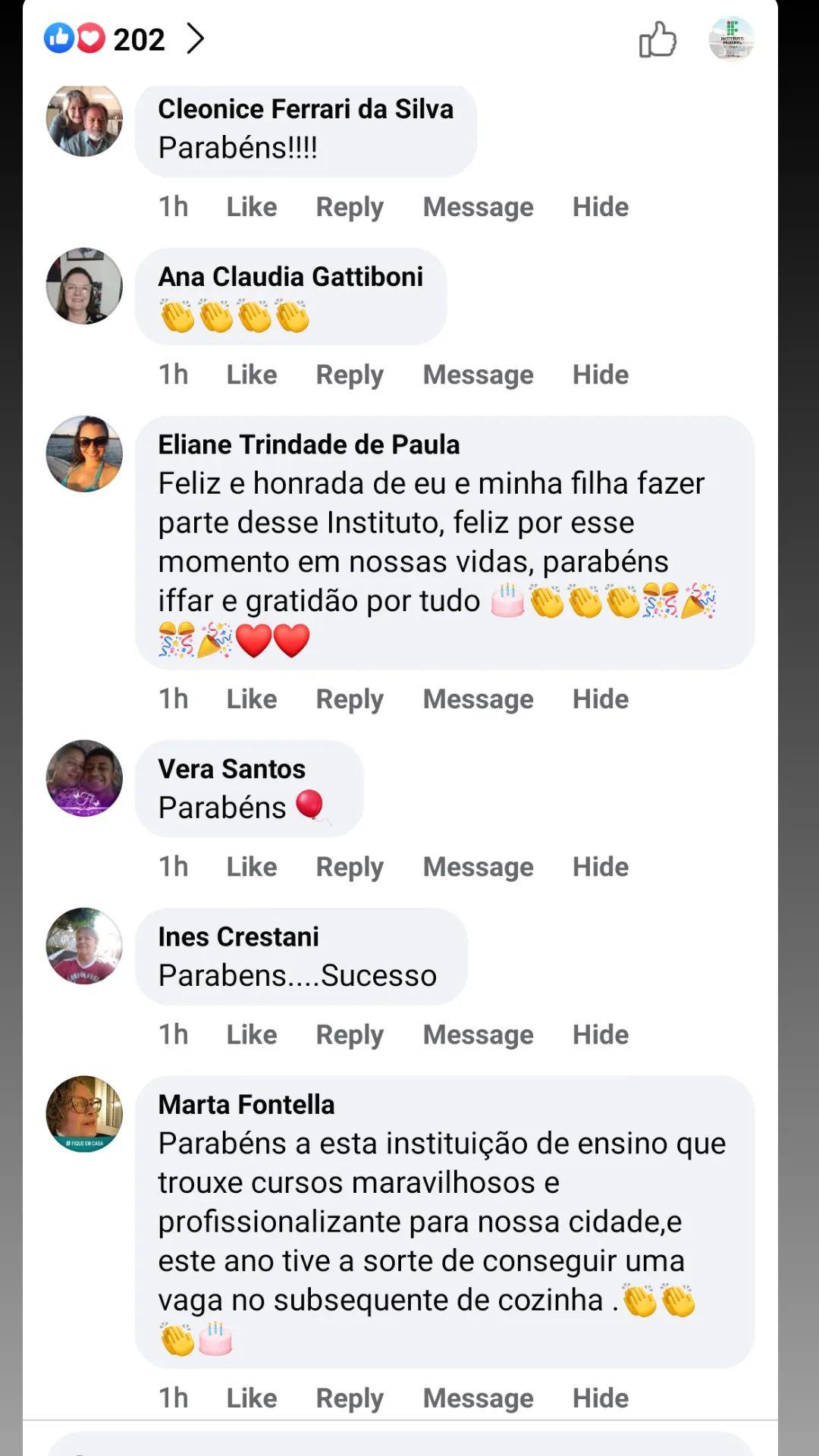Viewport: 819px width, 1456px height.
Task: Reply to Cleonice Ferrari da Silva's comment
Action: [x=350, y=207]
